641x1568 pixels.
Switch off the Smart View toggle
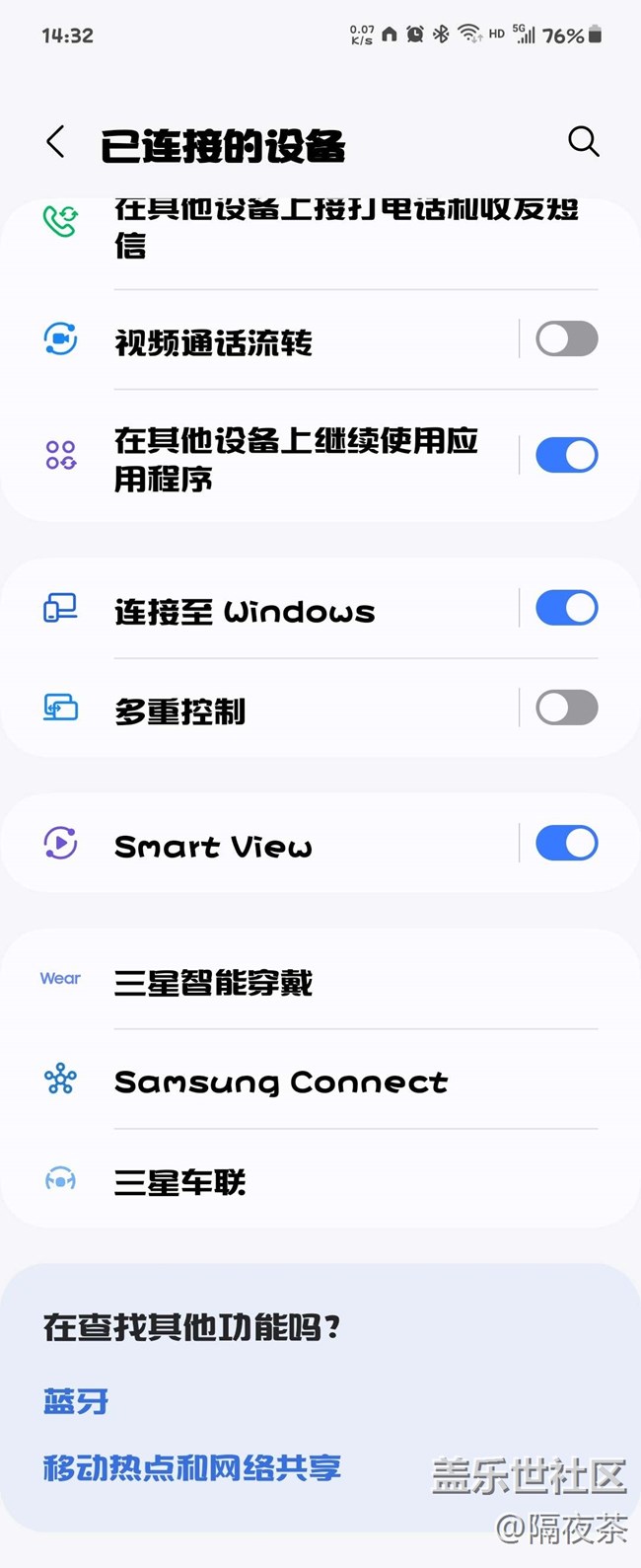[x=566, y=844]
